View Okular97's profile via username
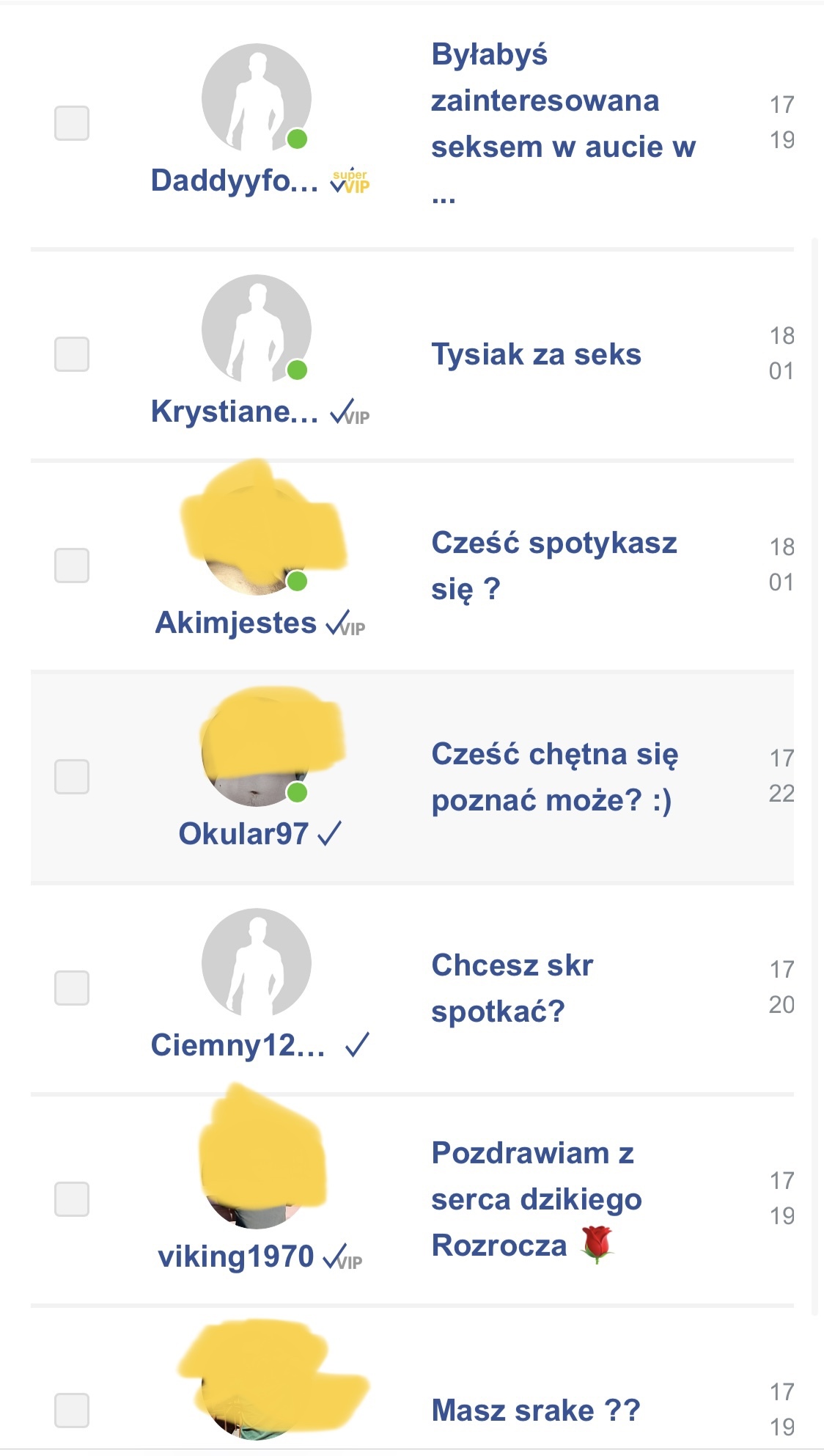 point(243,834)
